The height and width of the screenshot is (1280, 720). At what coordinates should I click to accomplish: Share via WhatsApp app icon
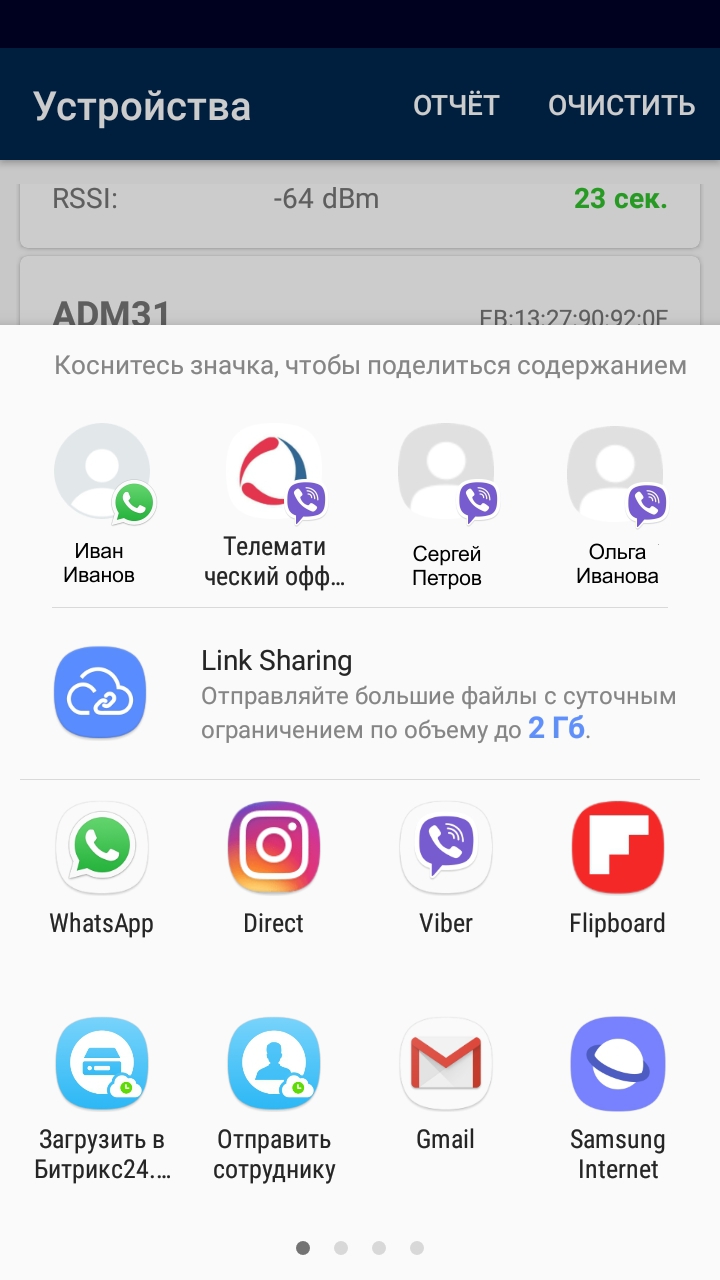[101, 846]
